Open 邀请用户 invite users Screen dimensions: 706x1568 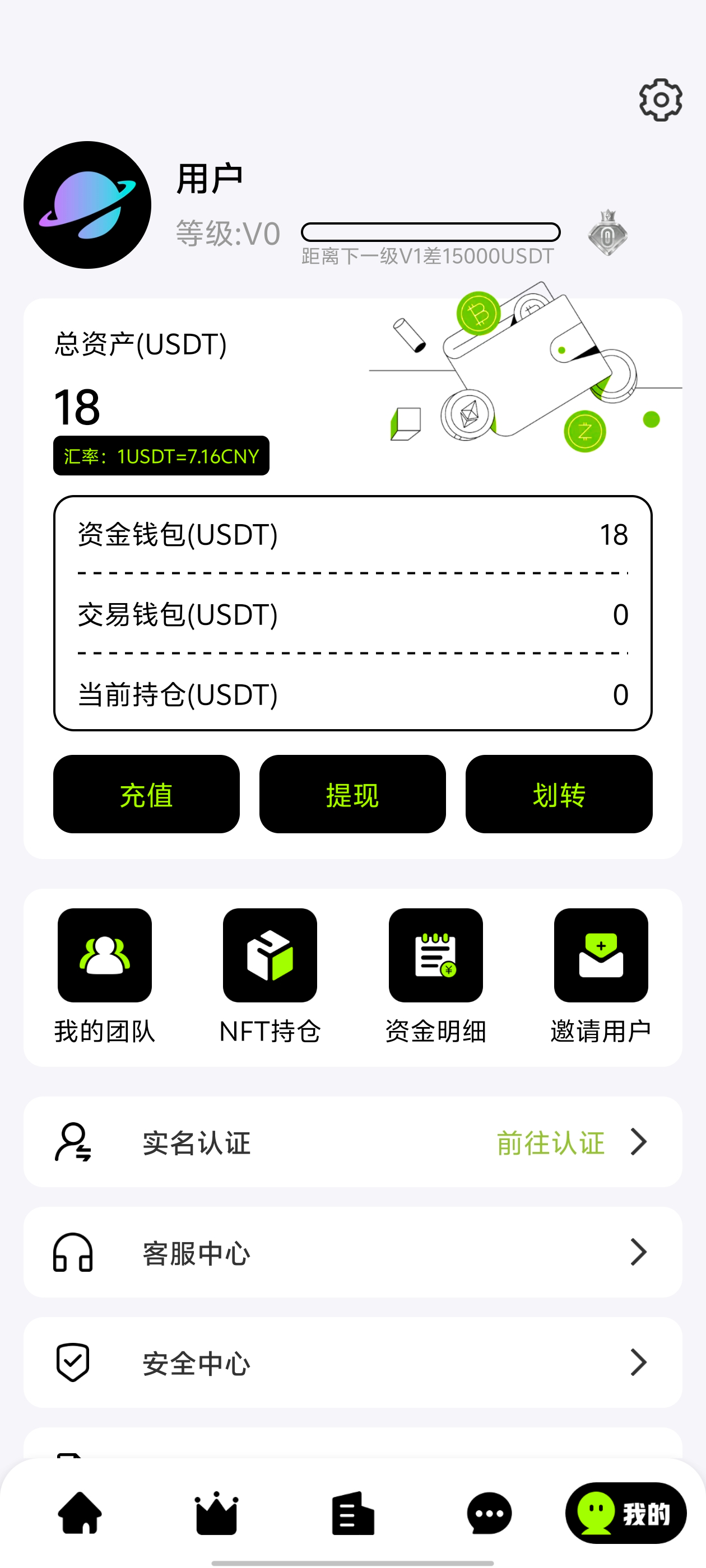pyautogui.click(x=601, y=974)
